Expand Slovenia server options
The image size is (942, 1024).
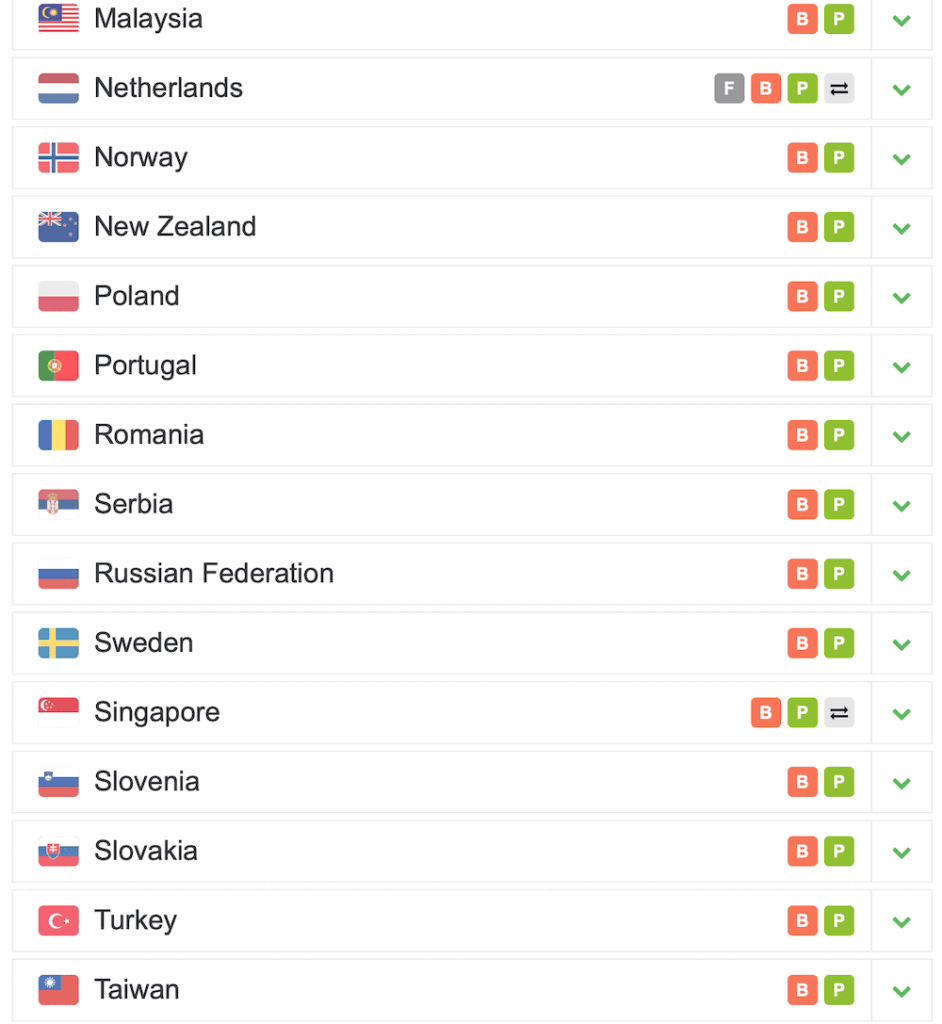coord(901,782)
